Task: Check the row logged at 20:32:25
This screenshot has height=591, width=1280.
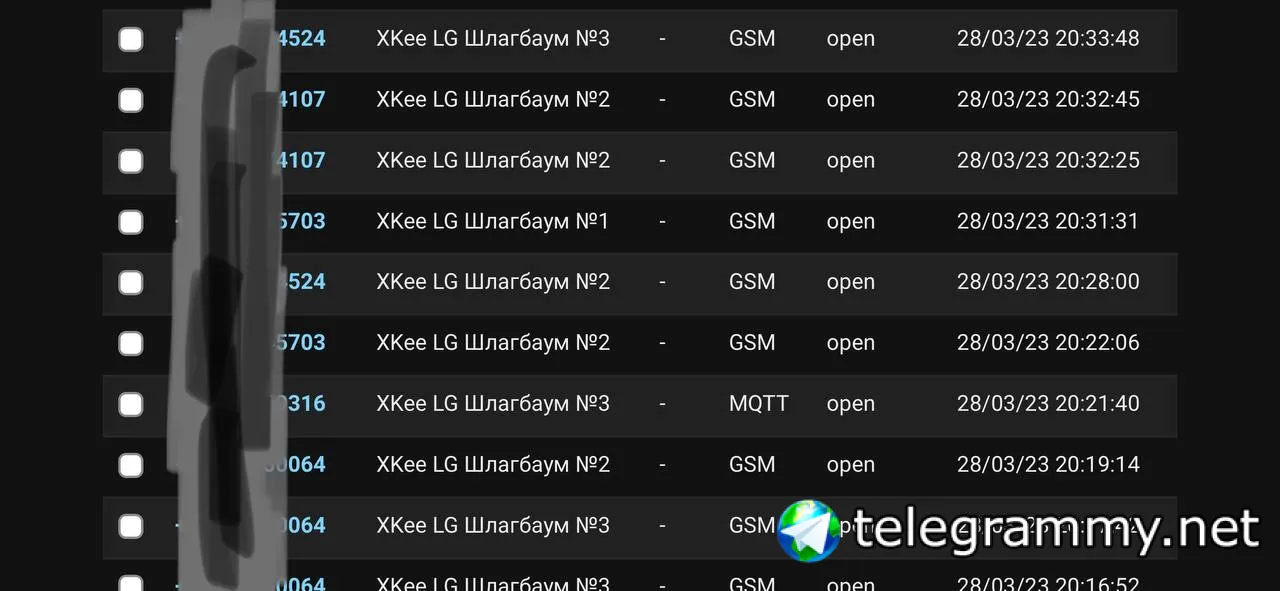Action: coord(131,161)
